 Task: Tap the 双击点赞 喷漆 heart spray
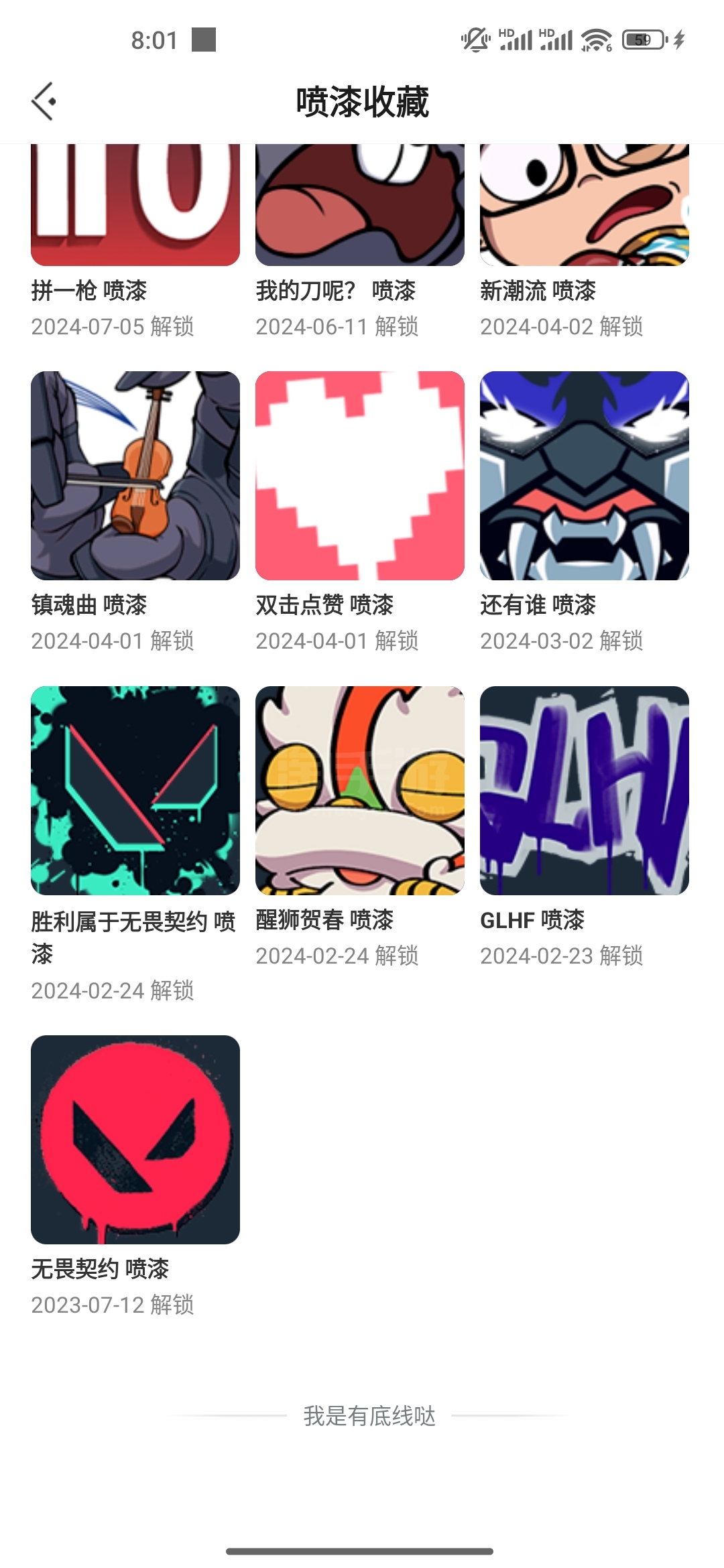(x=360, y=476)
